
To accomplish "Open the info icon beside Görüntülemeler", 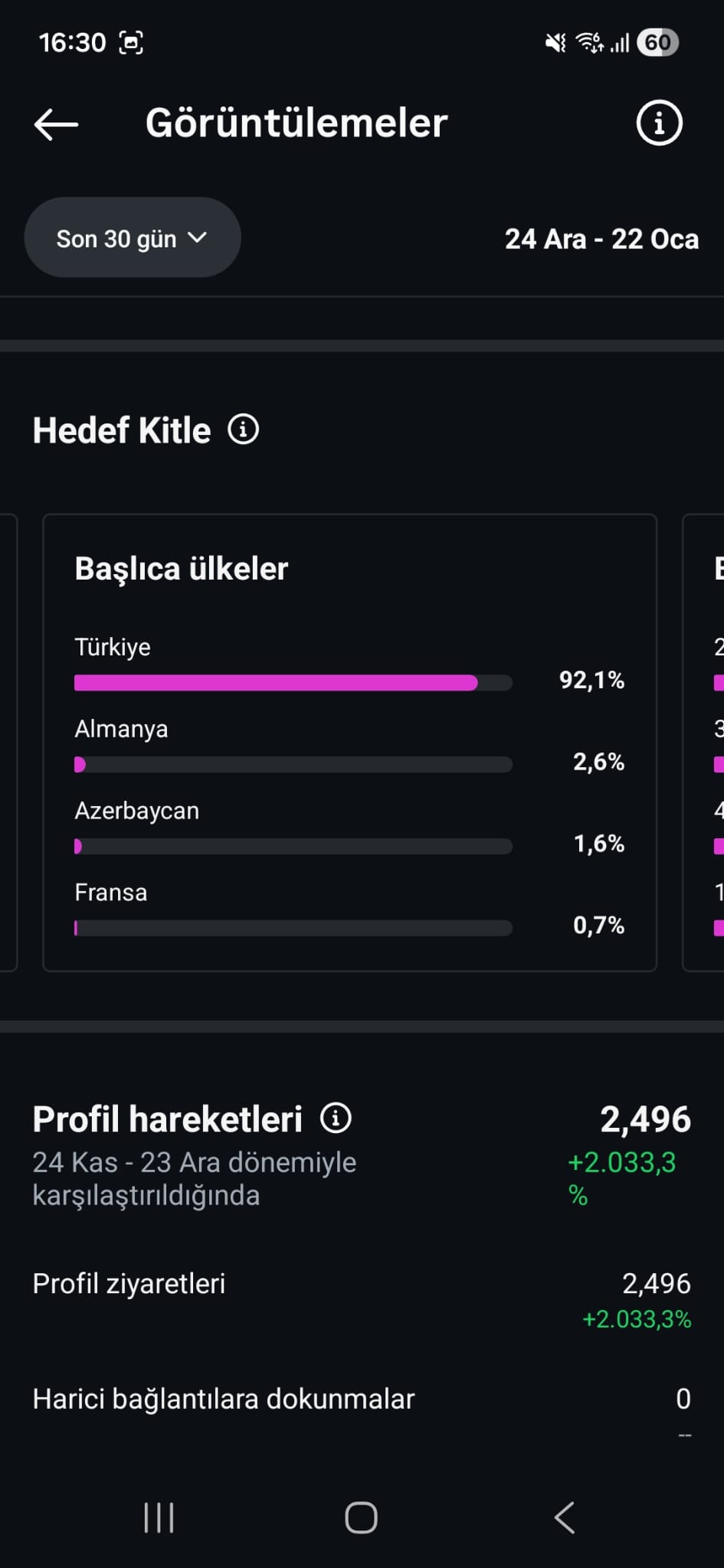I will [x=659, y=122].
